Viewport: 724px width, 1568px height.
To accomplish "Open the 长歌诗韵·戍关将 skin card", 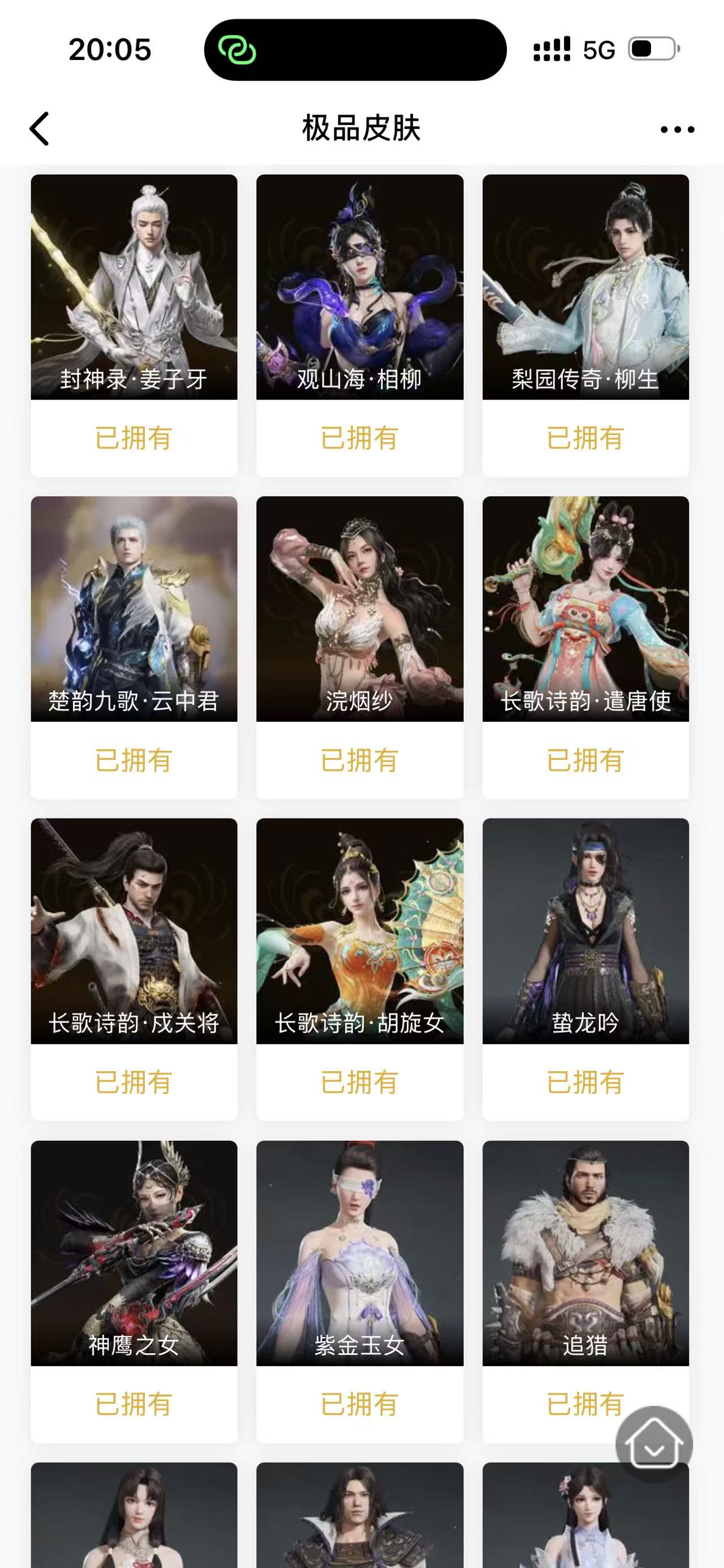I will point(134,931).
